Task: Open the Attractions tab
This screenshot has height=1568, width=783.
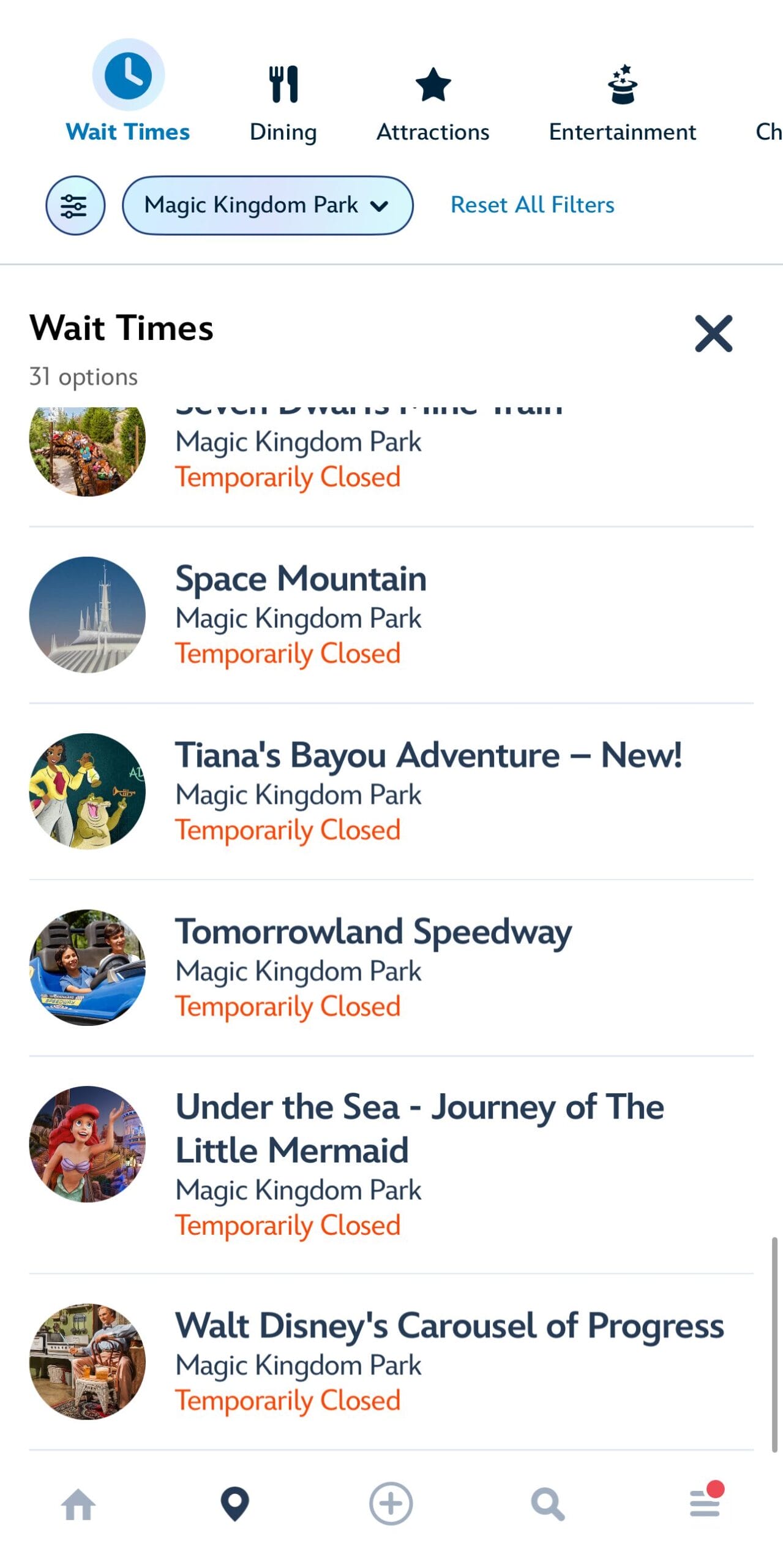Action: (x=432, y=102)
